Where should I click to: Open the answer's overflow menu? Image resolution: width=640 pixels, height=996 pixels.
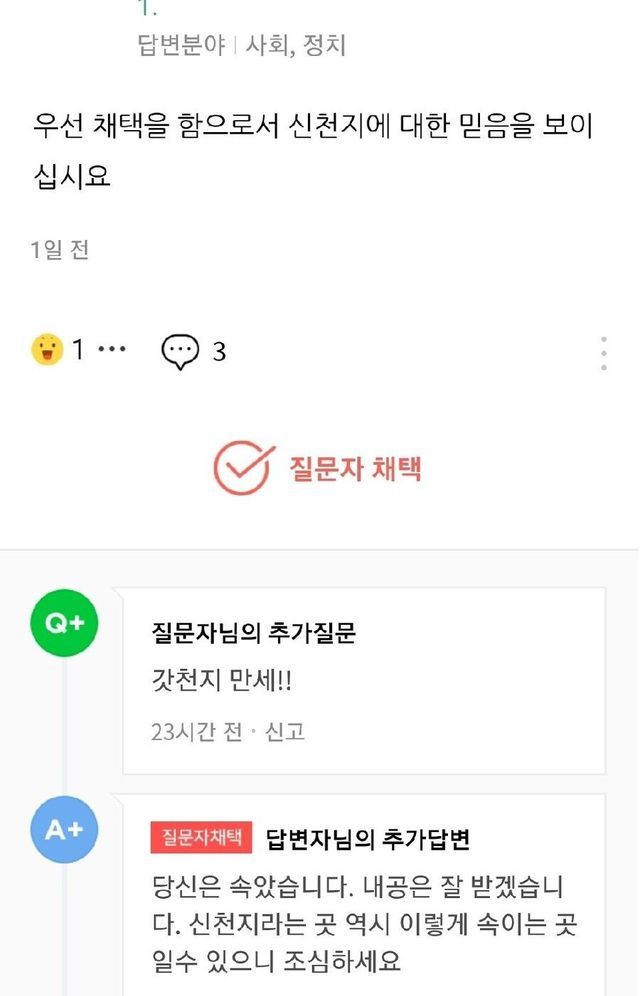tap(604, 353)
